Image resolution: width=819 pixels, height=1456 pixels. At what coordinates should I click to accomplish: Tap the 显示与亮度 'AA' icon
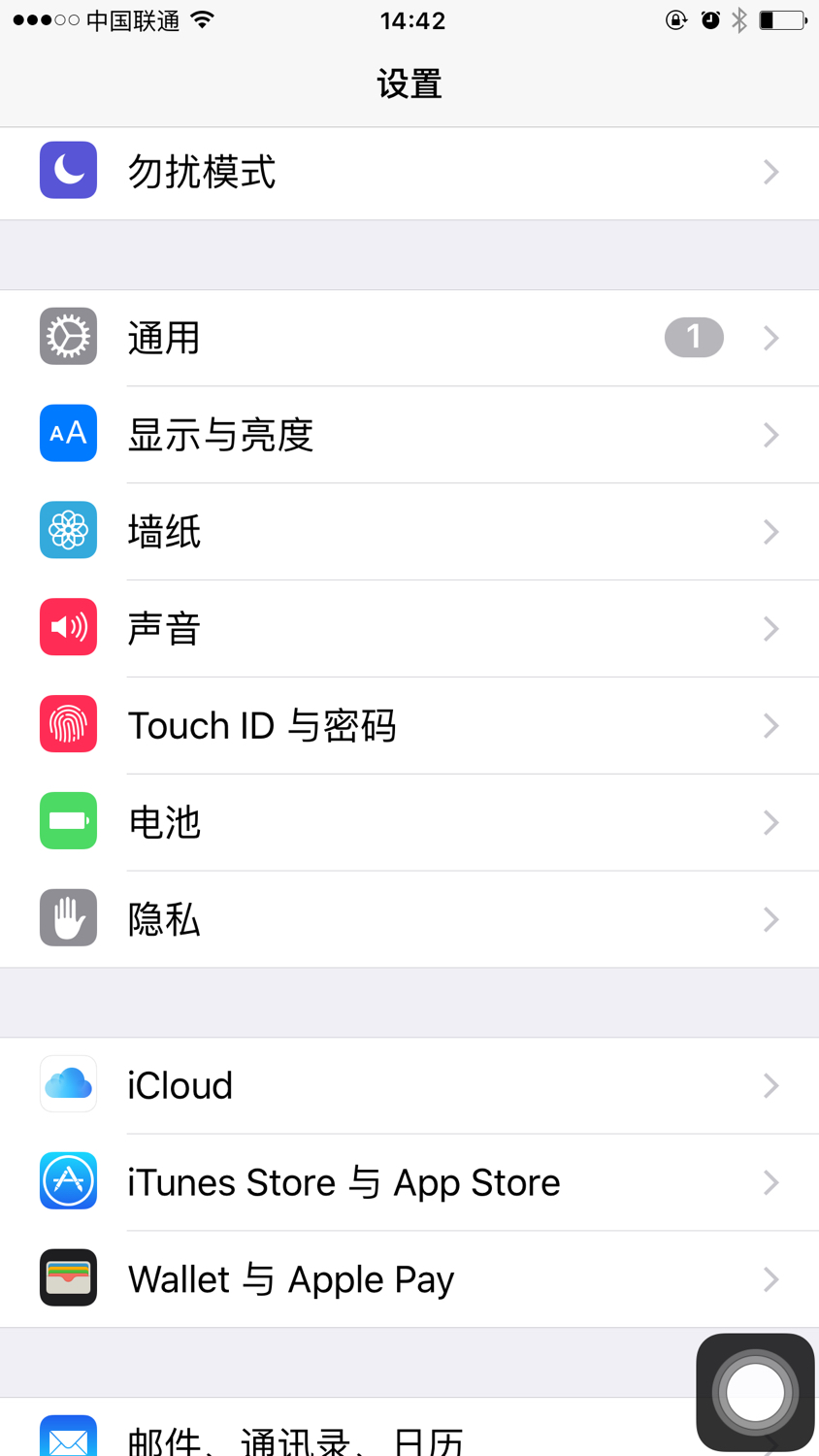coord(68,433)
